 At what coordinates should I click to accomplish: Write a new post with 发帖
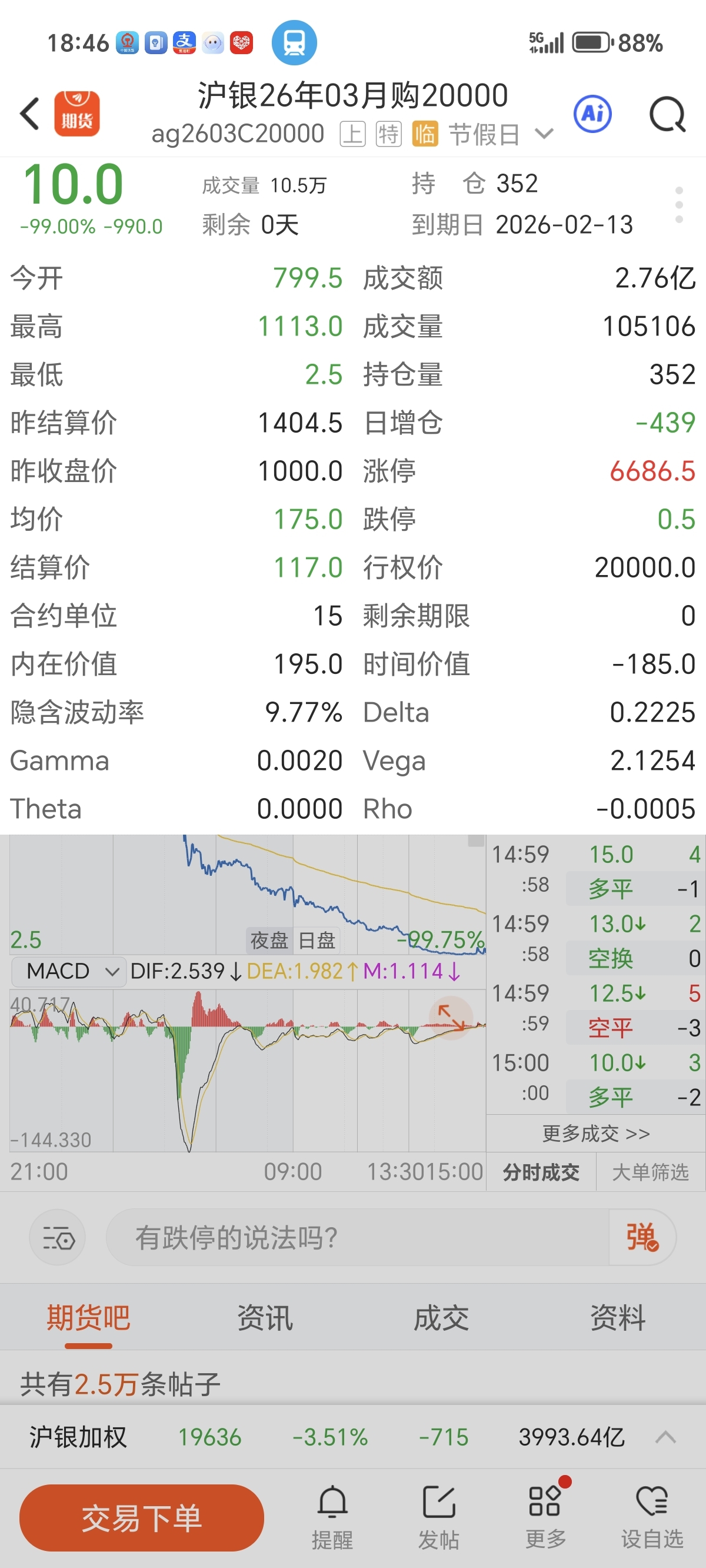pos(439,1517)
